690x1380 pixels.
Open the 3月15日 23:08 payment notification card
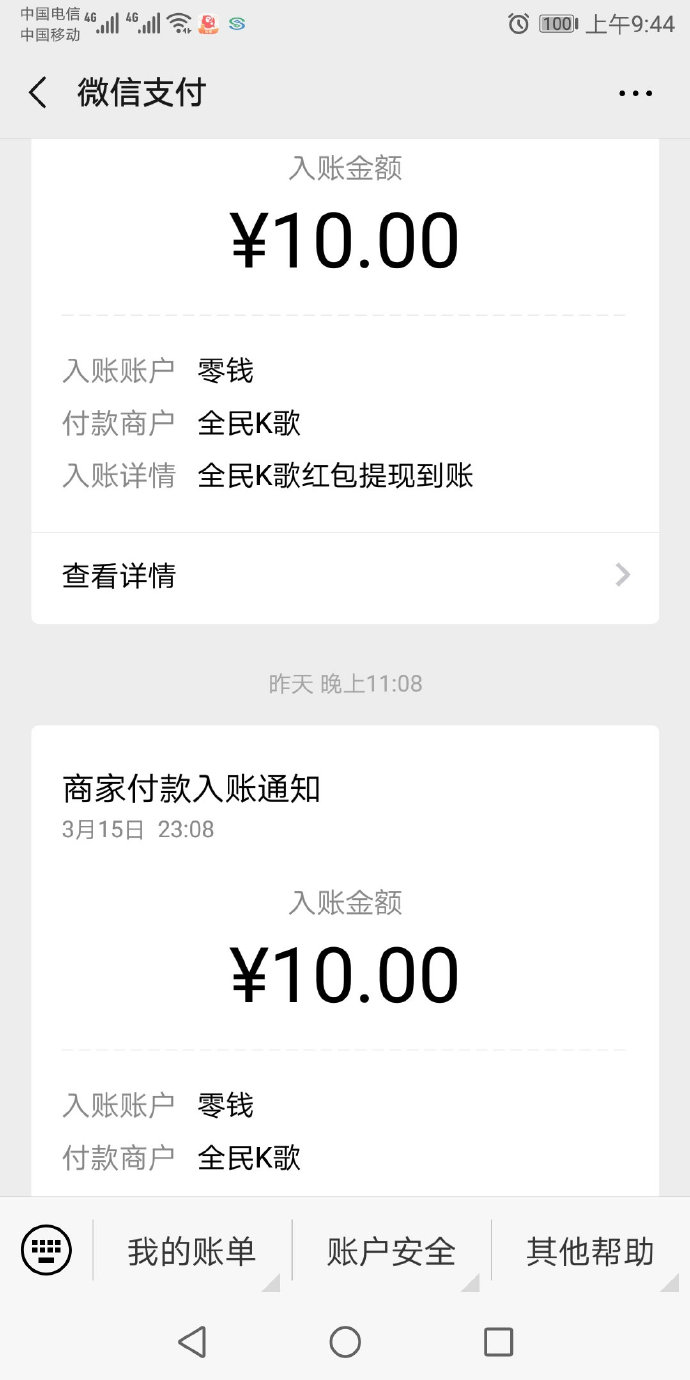pyautogui.click(x=345, y=960)
